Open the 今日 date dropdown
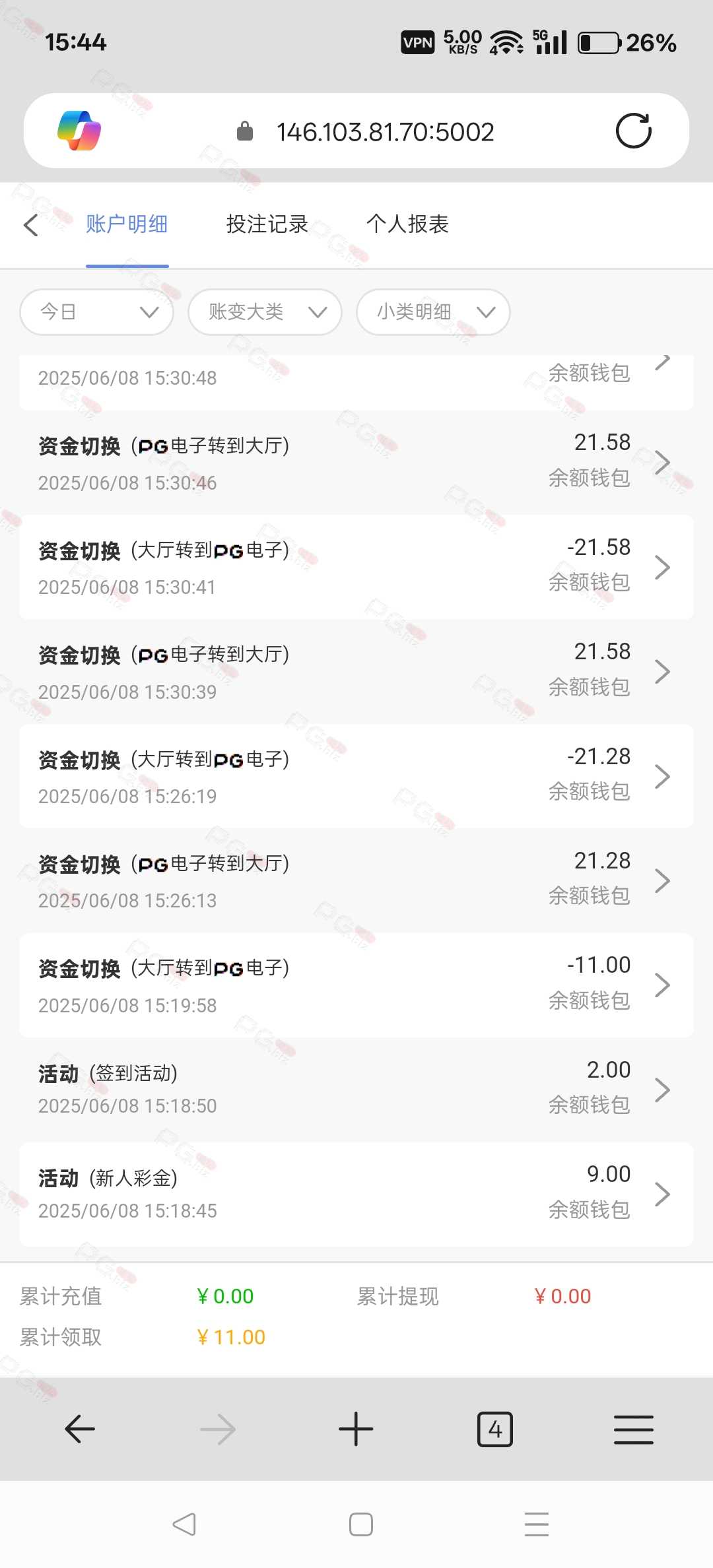Viewport: 713px width, 1568px height. [97, 312]
